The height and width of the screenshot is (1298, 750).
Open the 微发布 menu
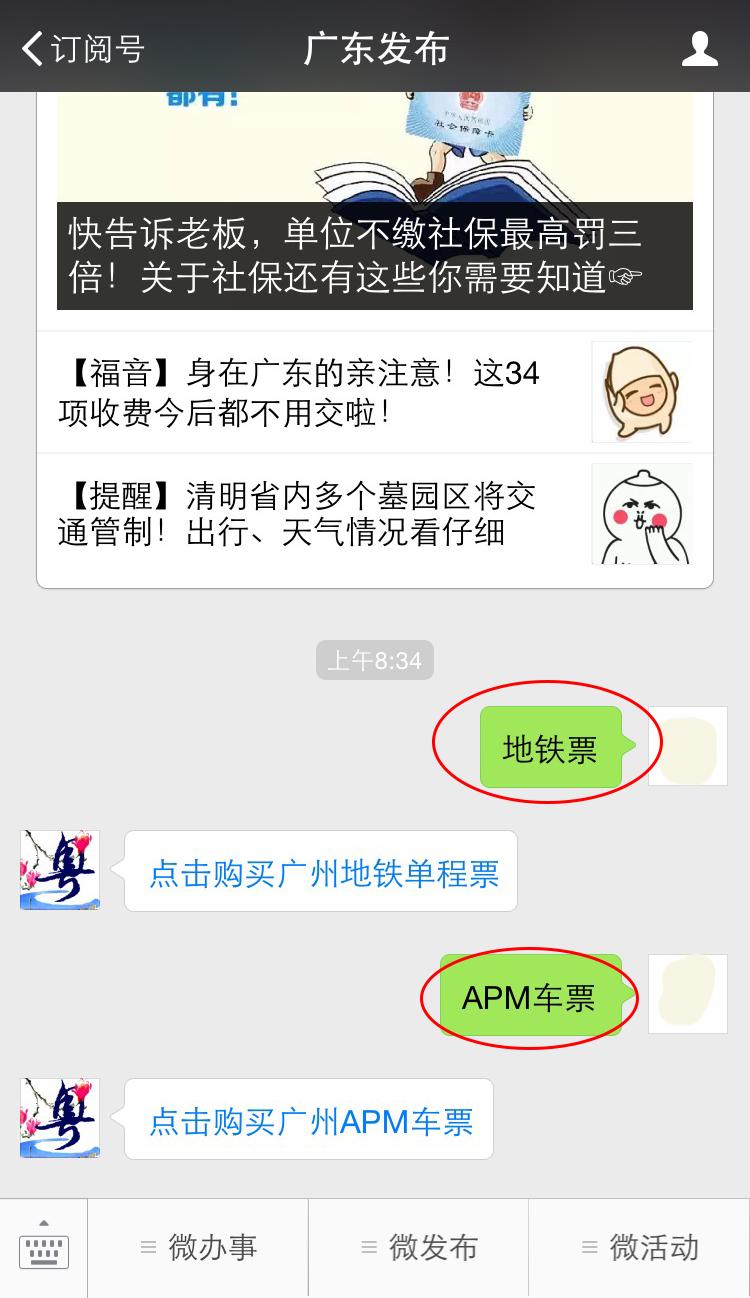[435, 1247]
